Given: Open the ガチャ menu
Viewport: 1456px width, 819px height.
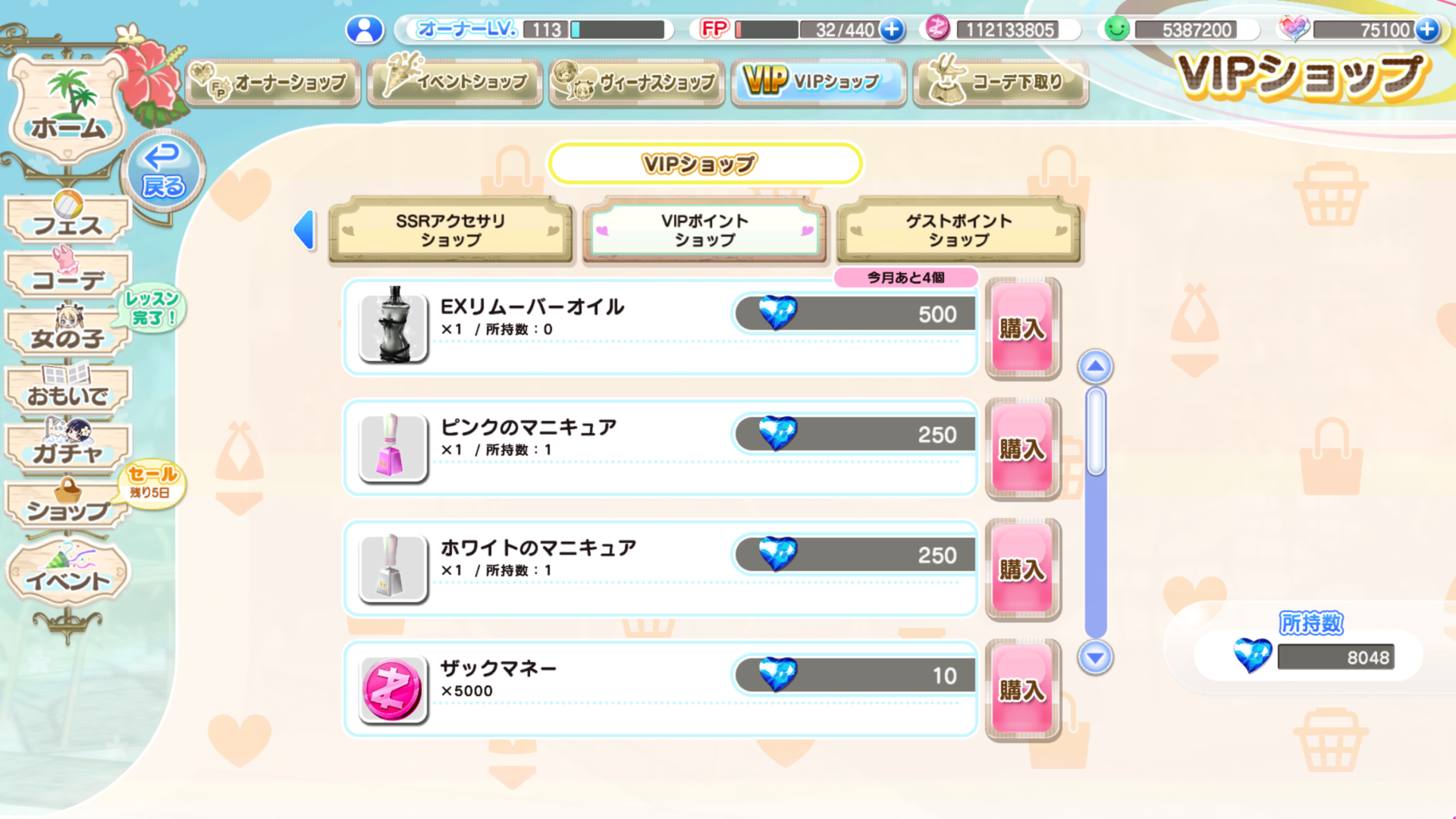Looking at the screenshot, I should coord(67,447).
